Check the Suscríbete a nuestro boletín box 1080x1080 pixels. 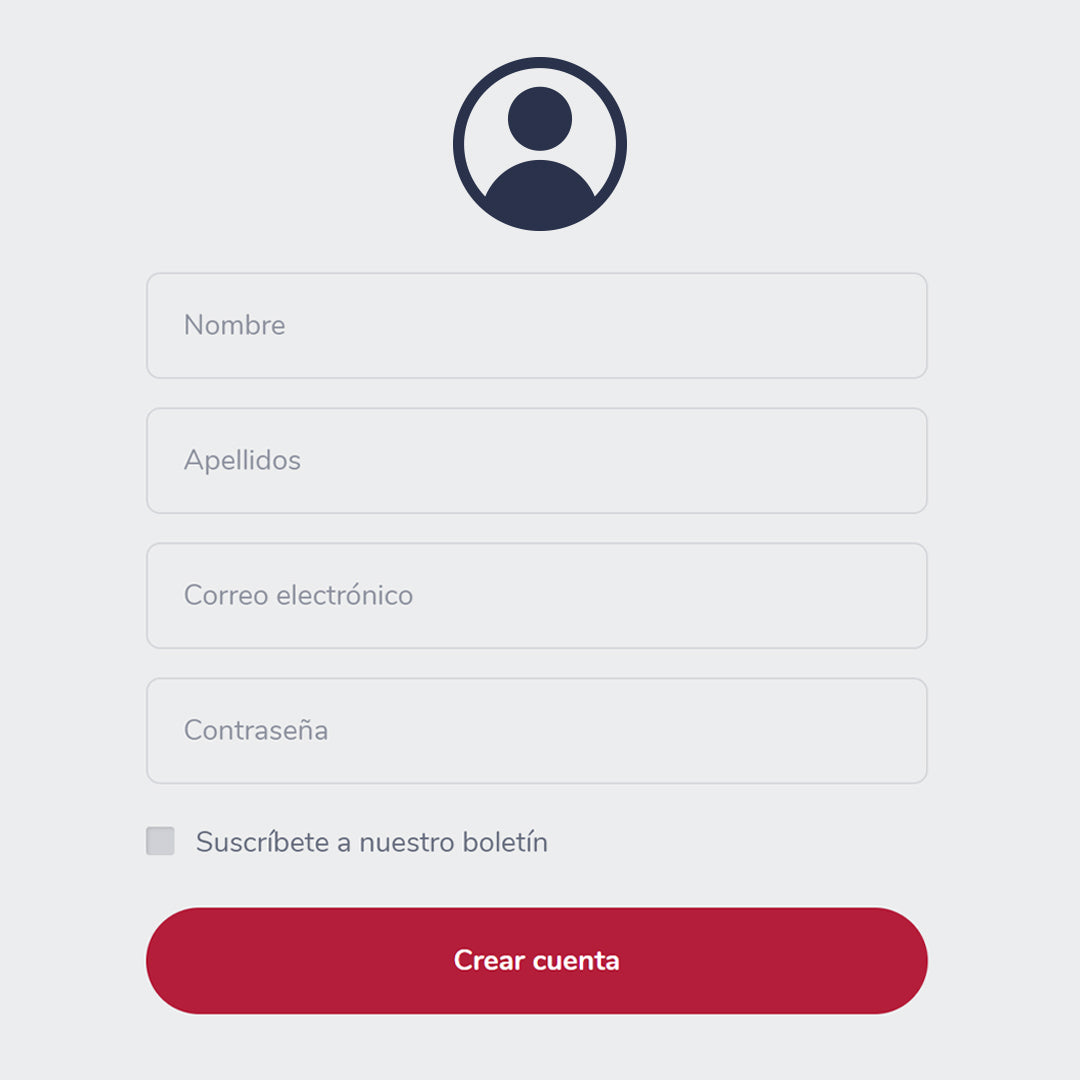pyautogui.click(x=161, y=841)
